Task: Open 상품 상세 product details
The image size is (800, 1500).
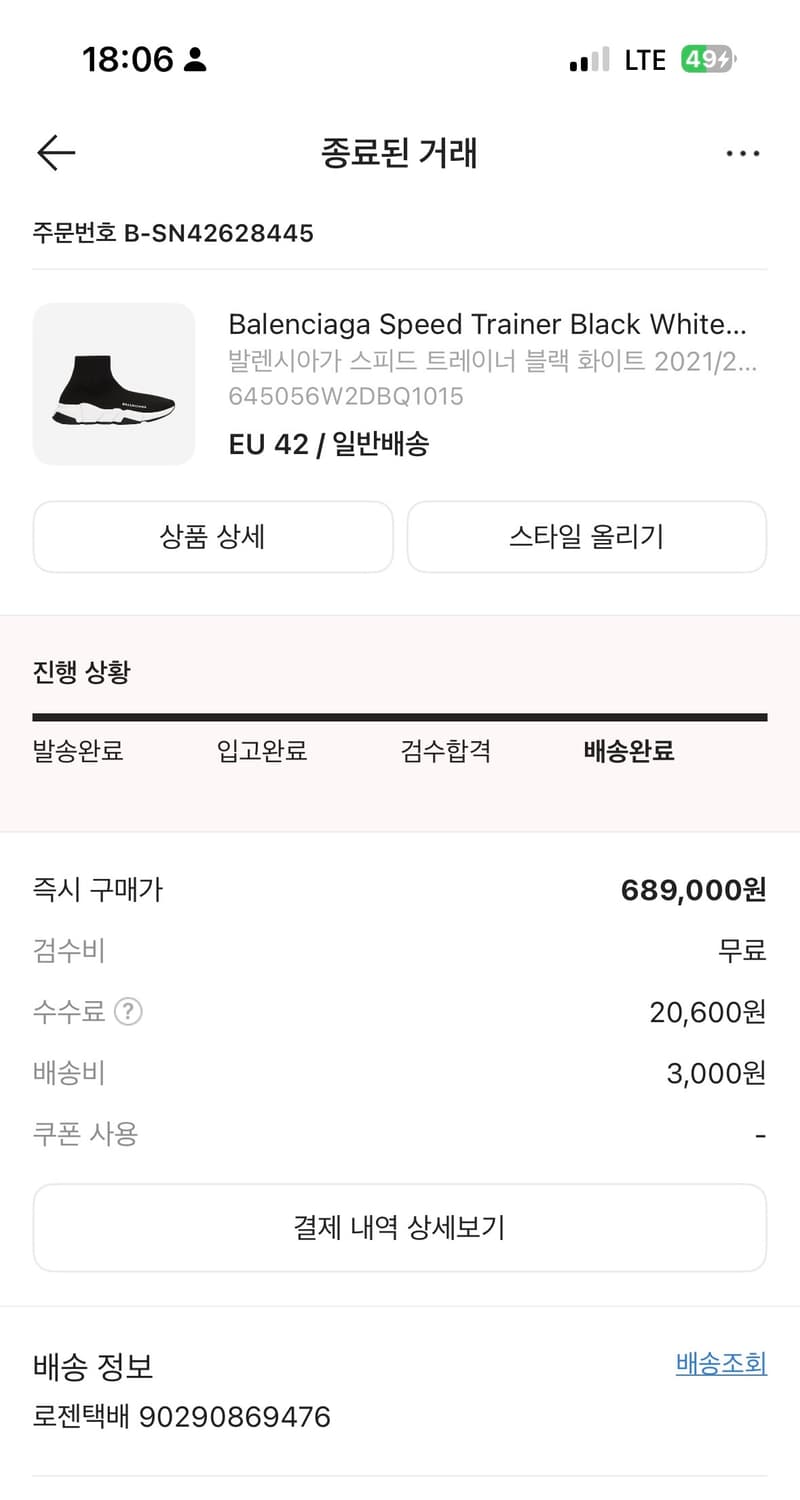Action: 213,537
